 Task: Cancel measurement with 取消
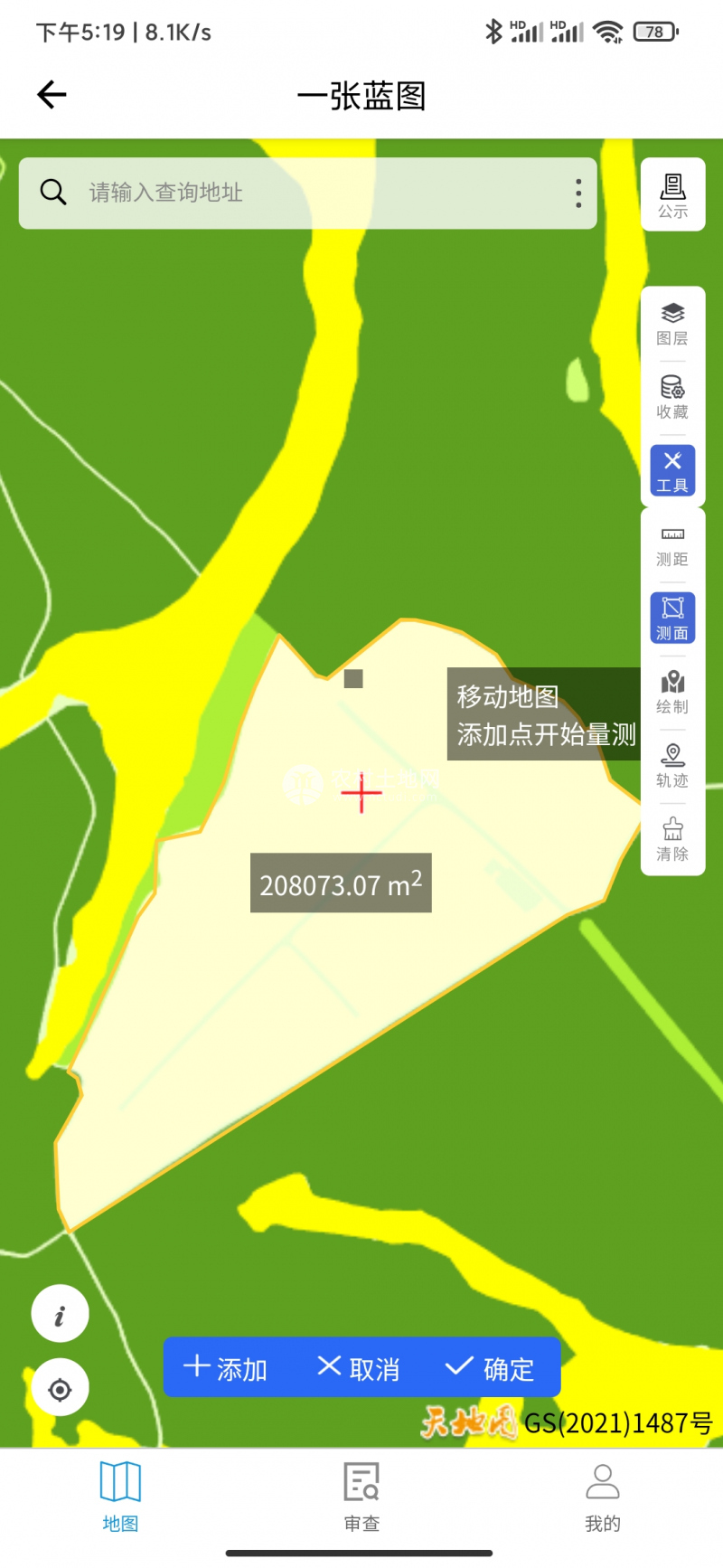[359, 1368]
